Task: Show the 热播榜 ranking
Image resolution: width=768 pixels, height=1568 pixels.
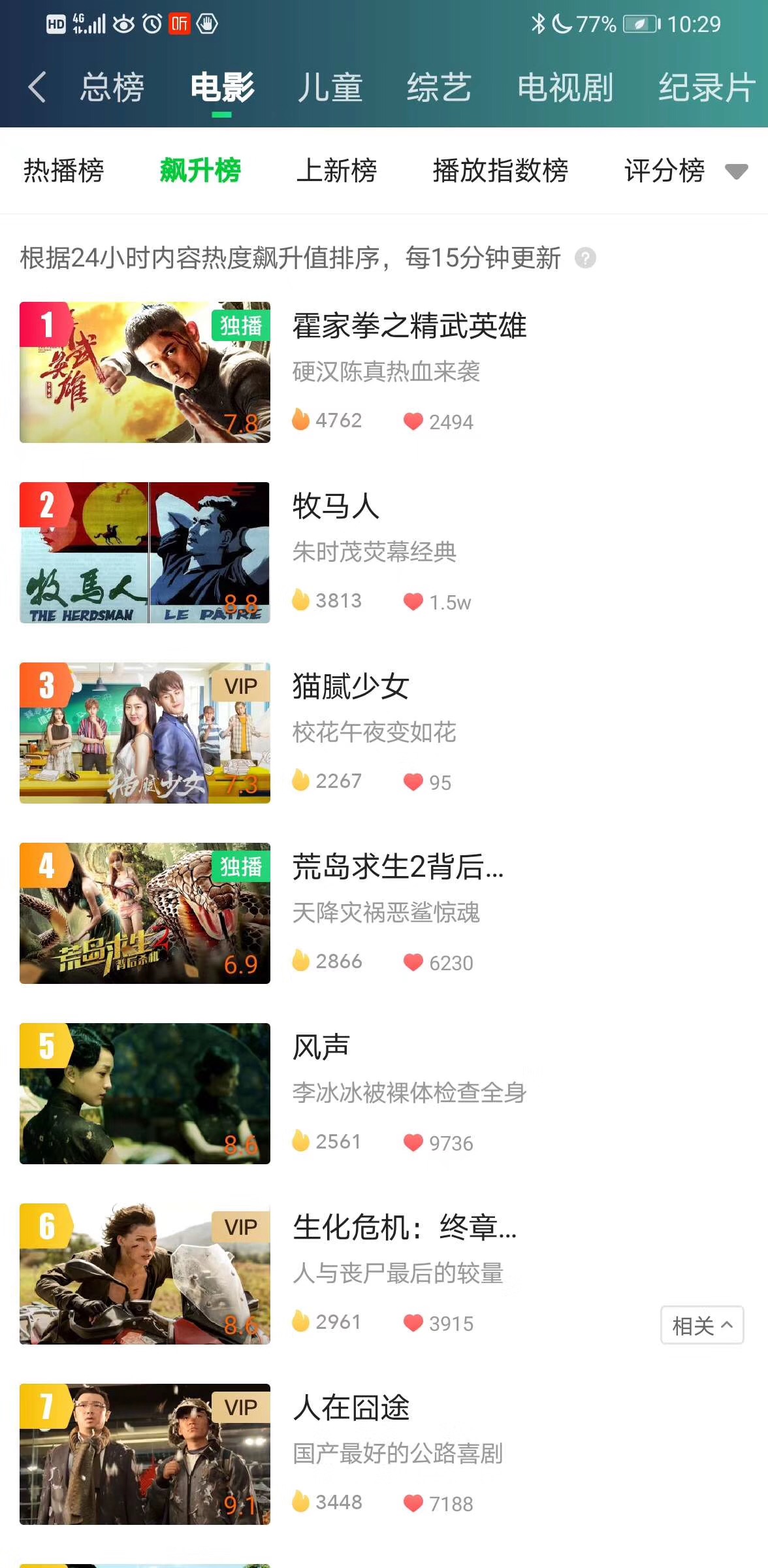Action: (63, 171)
